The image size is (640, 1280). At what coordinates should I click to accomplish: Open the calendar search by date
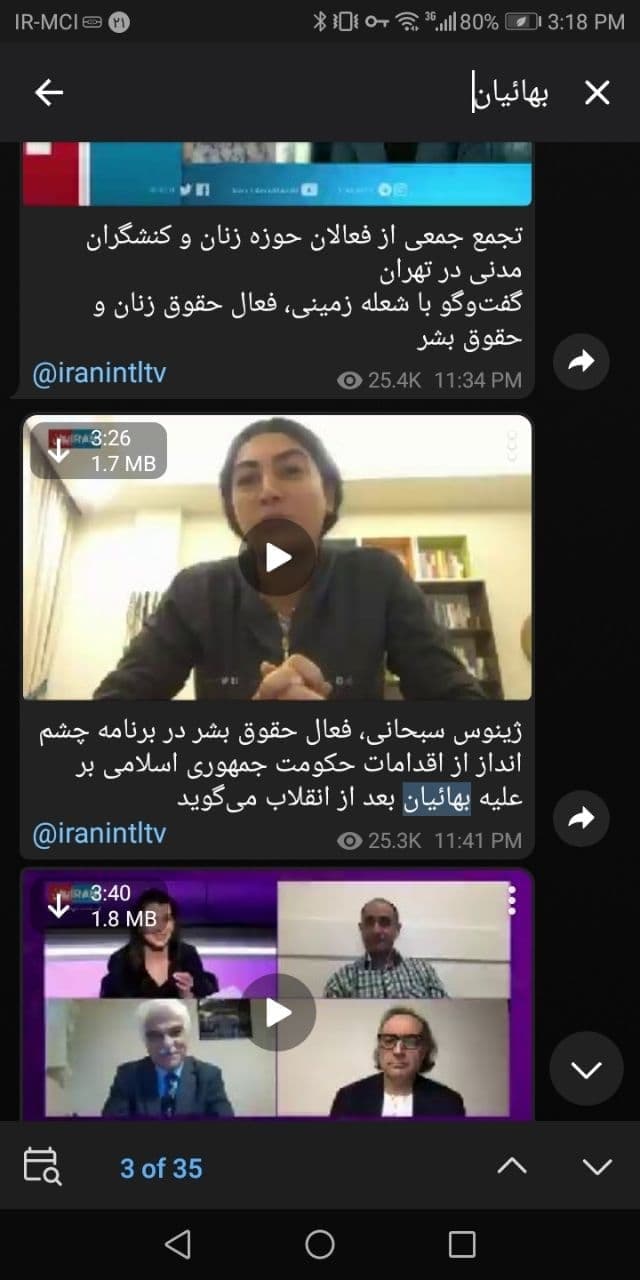(x=42, y=1167)
